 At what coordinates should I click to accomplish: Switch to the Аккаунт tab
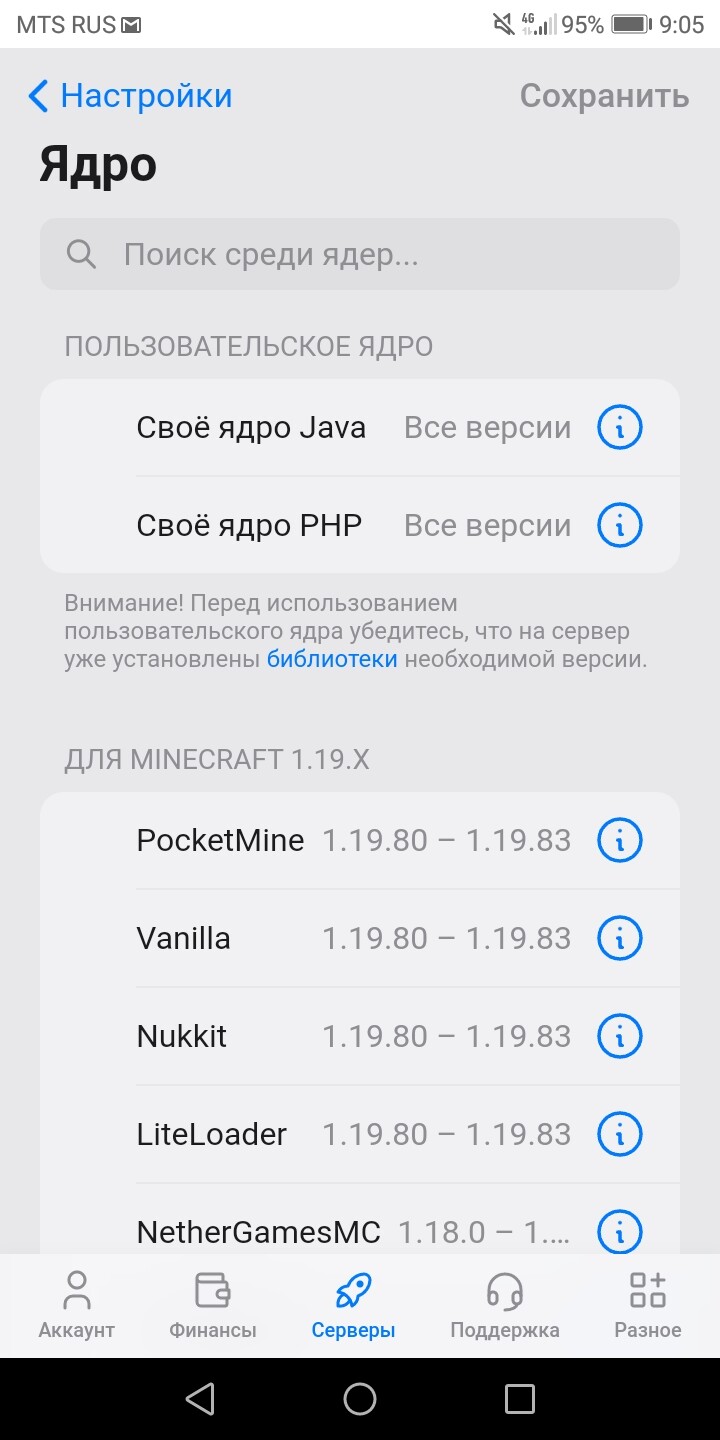click(x=77, y=1306)
